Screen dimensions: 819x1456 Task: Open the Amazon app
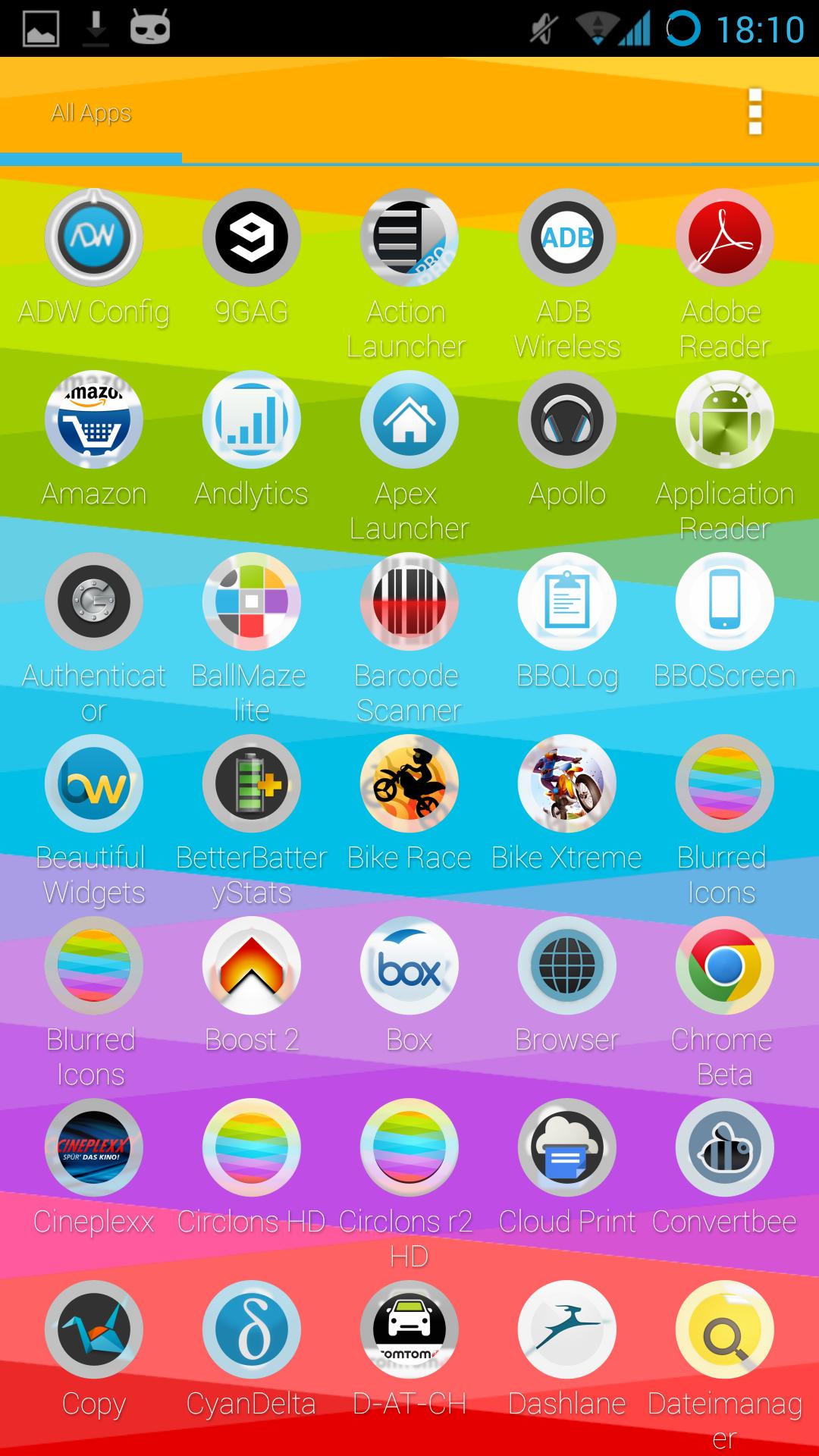(x=94, y=420)
